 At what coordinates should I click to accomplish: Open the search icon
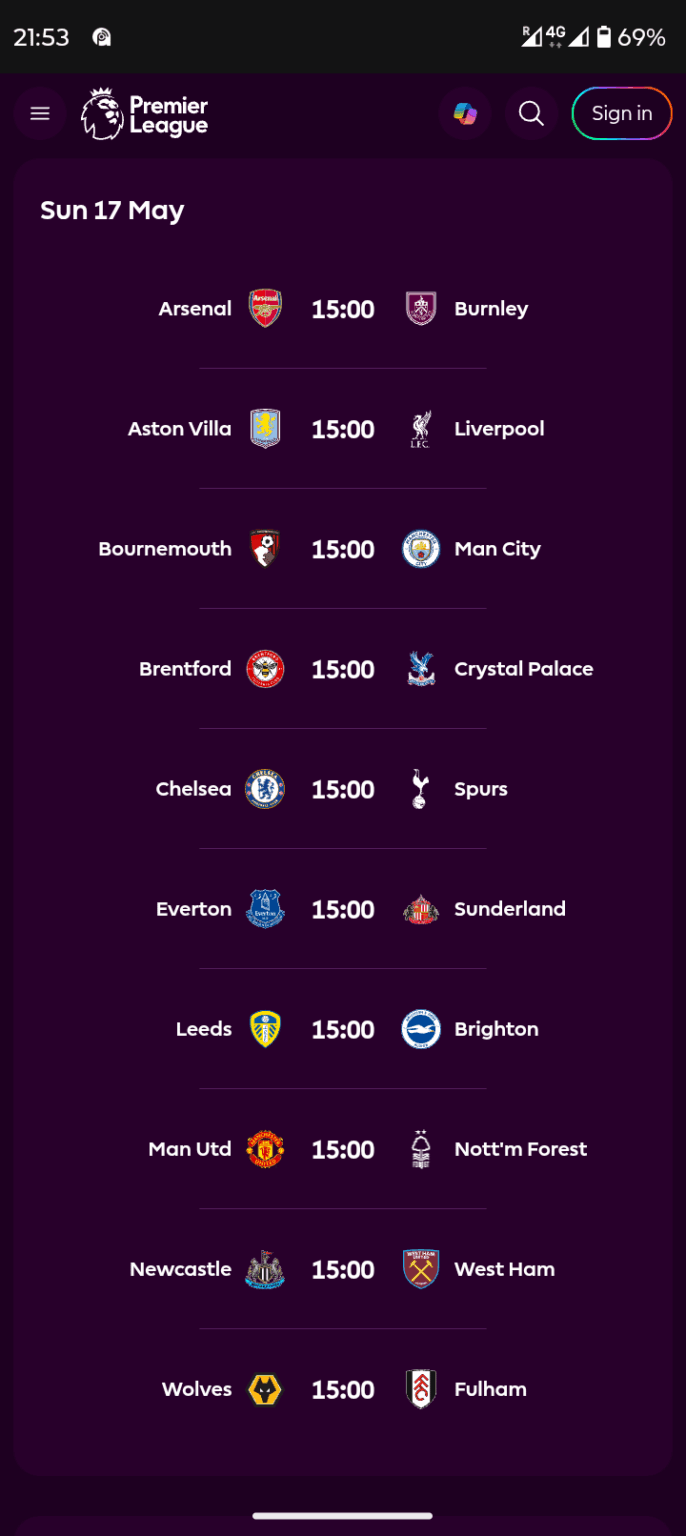[x=531, y=114]
